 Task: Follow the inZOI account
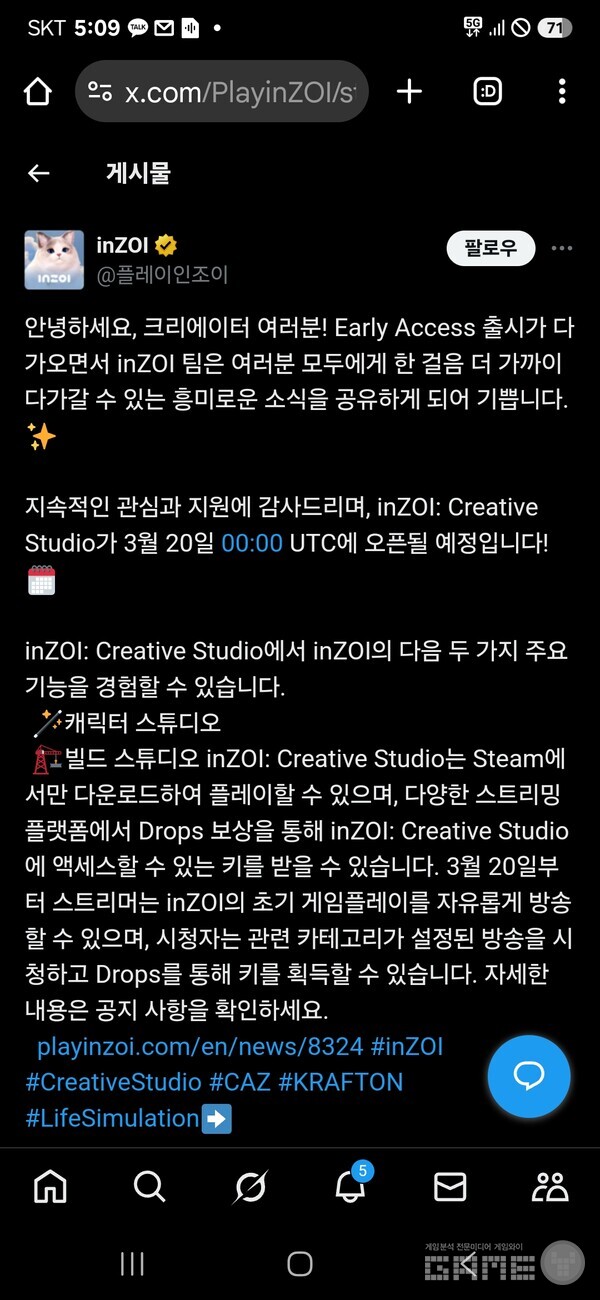[x=490, y=248]
